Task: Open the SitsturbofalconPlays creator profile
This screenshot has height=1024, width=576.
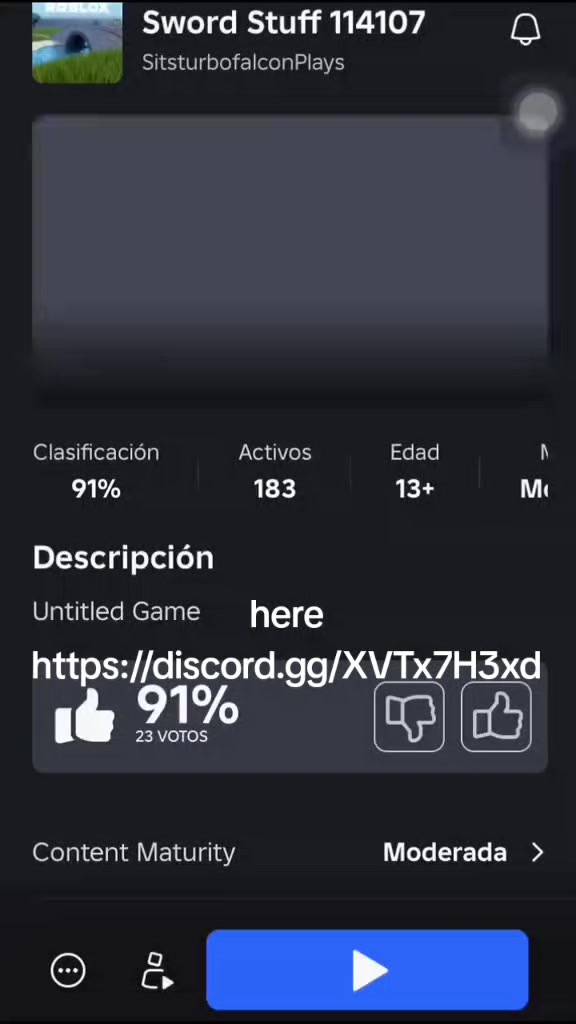Action: [243, 63]
